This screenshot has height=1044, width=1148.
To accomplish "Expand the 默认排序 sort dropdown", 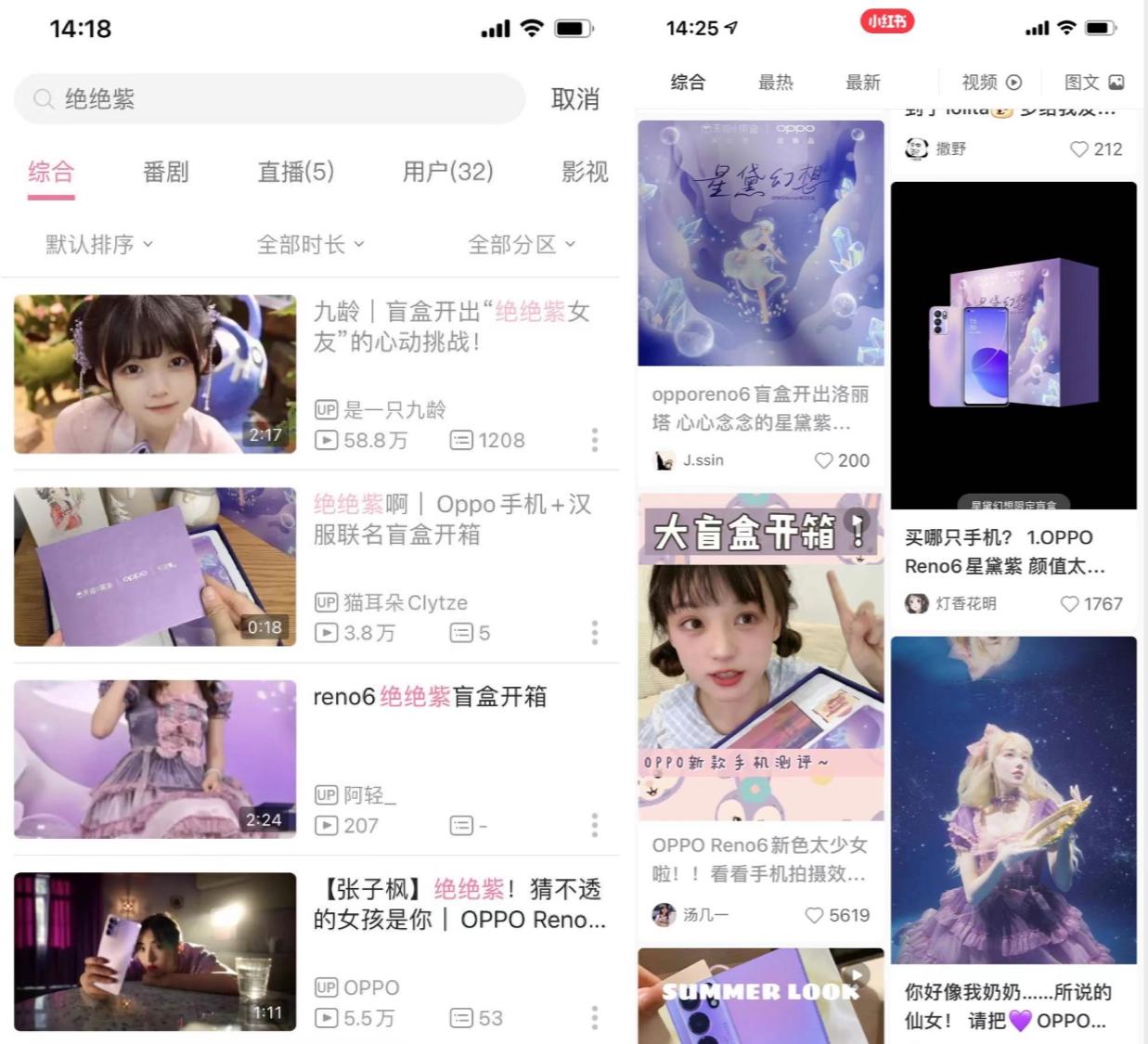I will coord(99,244).
